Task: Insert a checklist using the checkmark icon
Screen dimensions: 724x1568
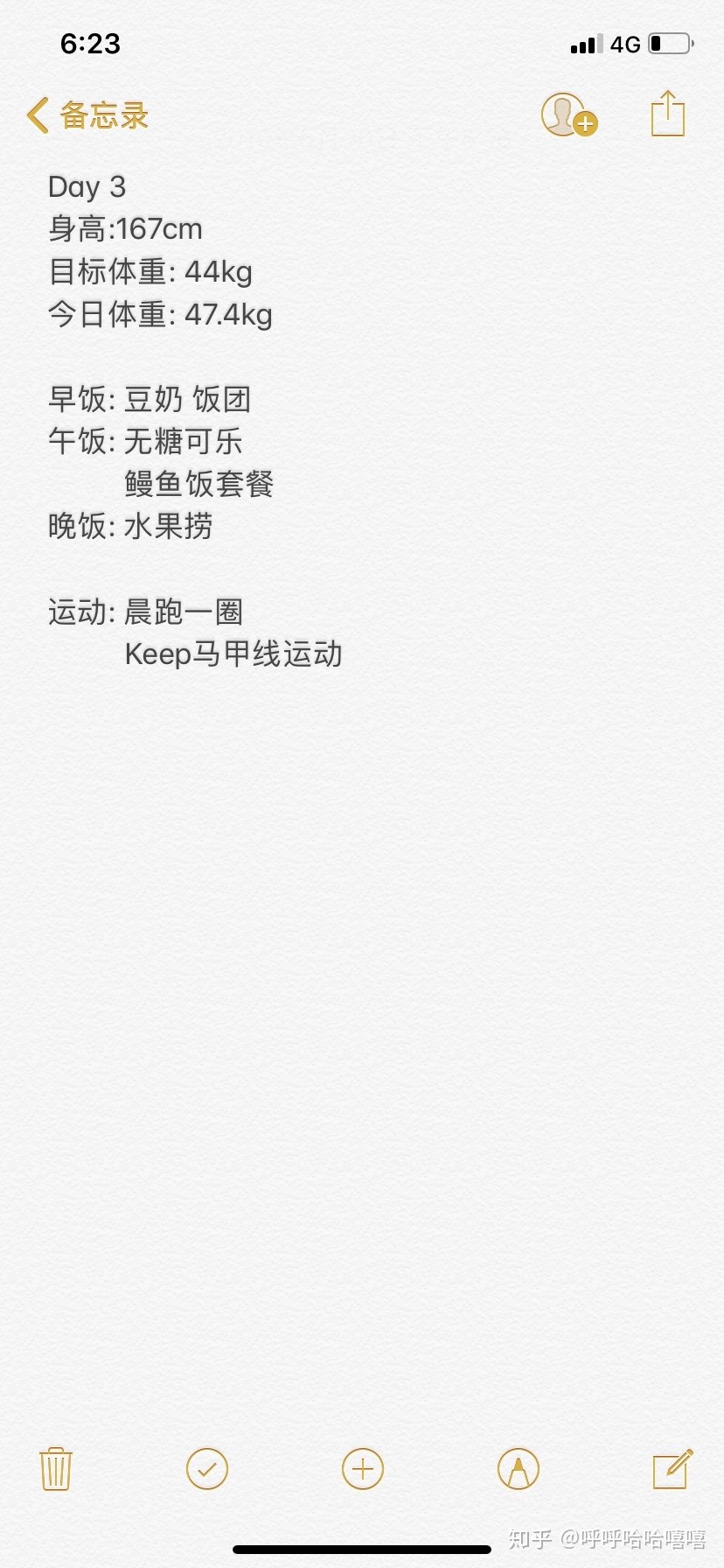Action: [x=207, y=1468]
